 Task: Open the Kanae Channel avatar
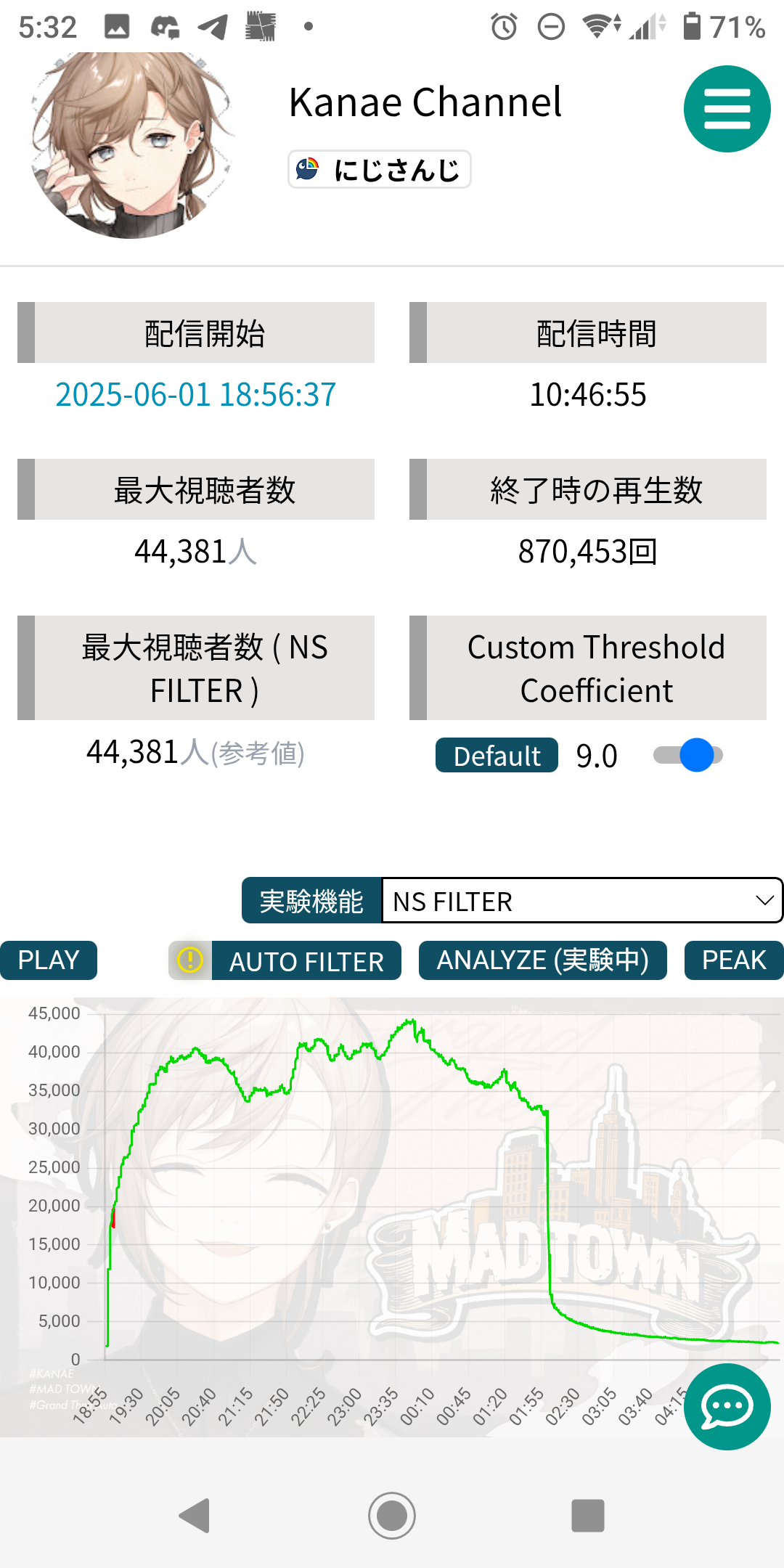pos(131,145)
